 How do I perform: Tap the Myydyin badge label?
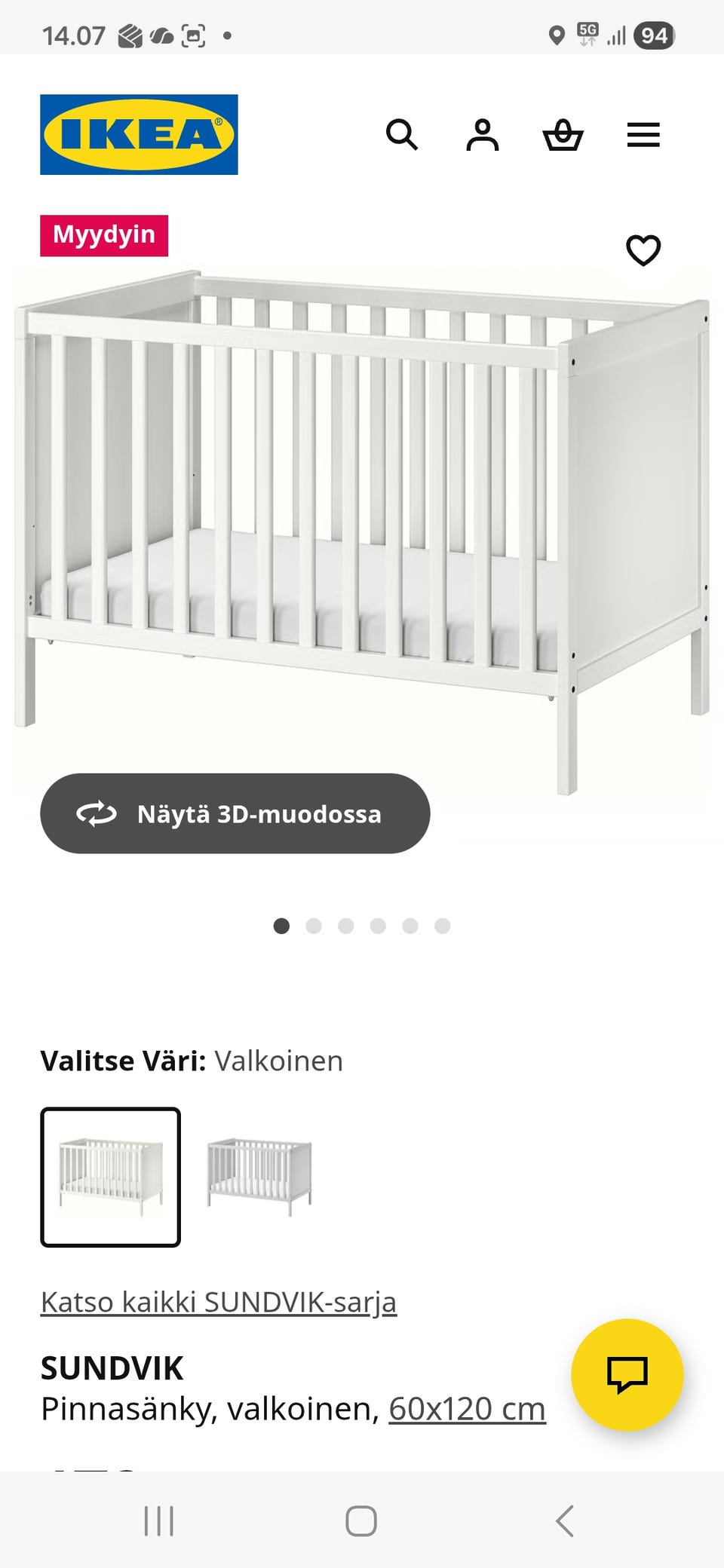click(x=104, y=234)
